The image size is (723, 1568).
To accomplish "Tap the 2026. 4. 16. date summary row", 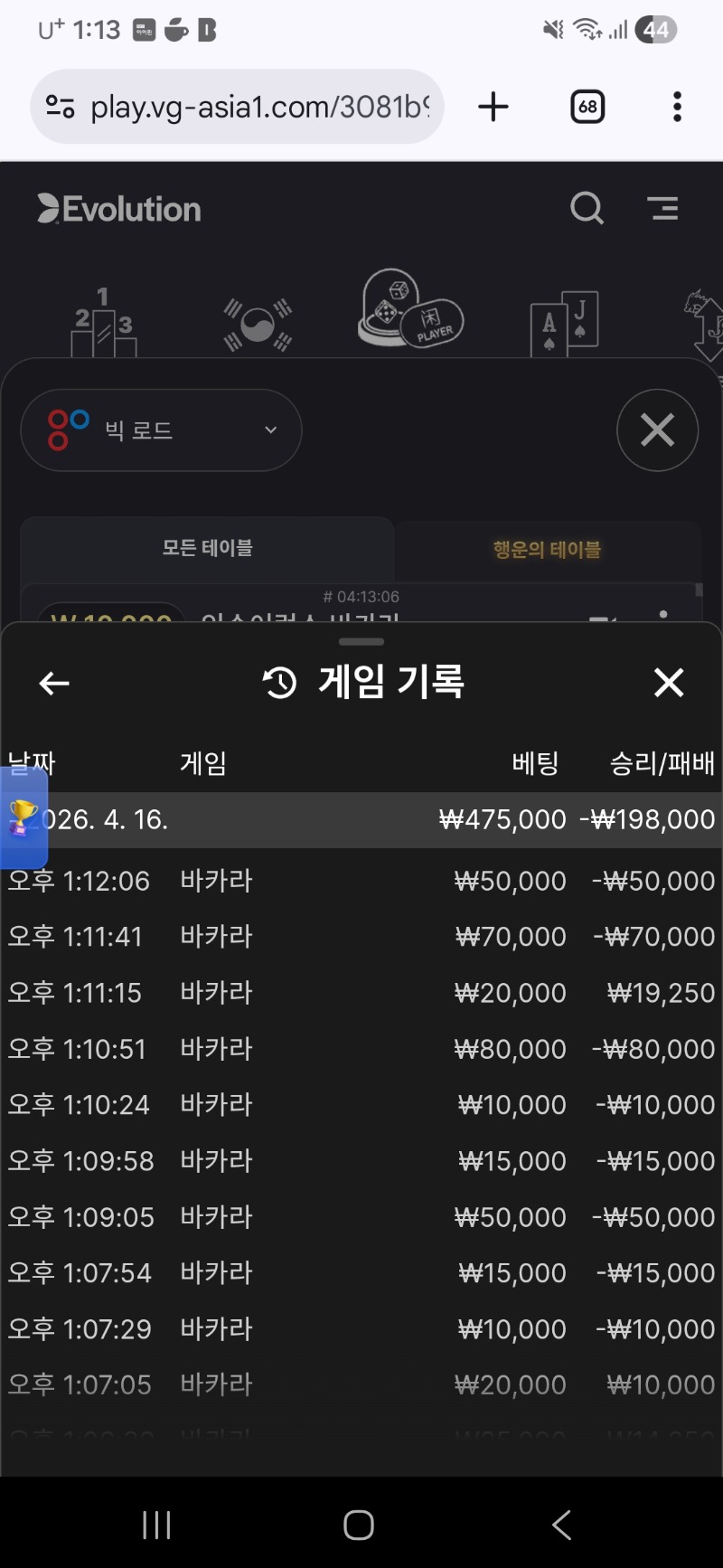I will [x=361, y=820].
